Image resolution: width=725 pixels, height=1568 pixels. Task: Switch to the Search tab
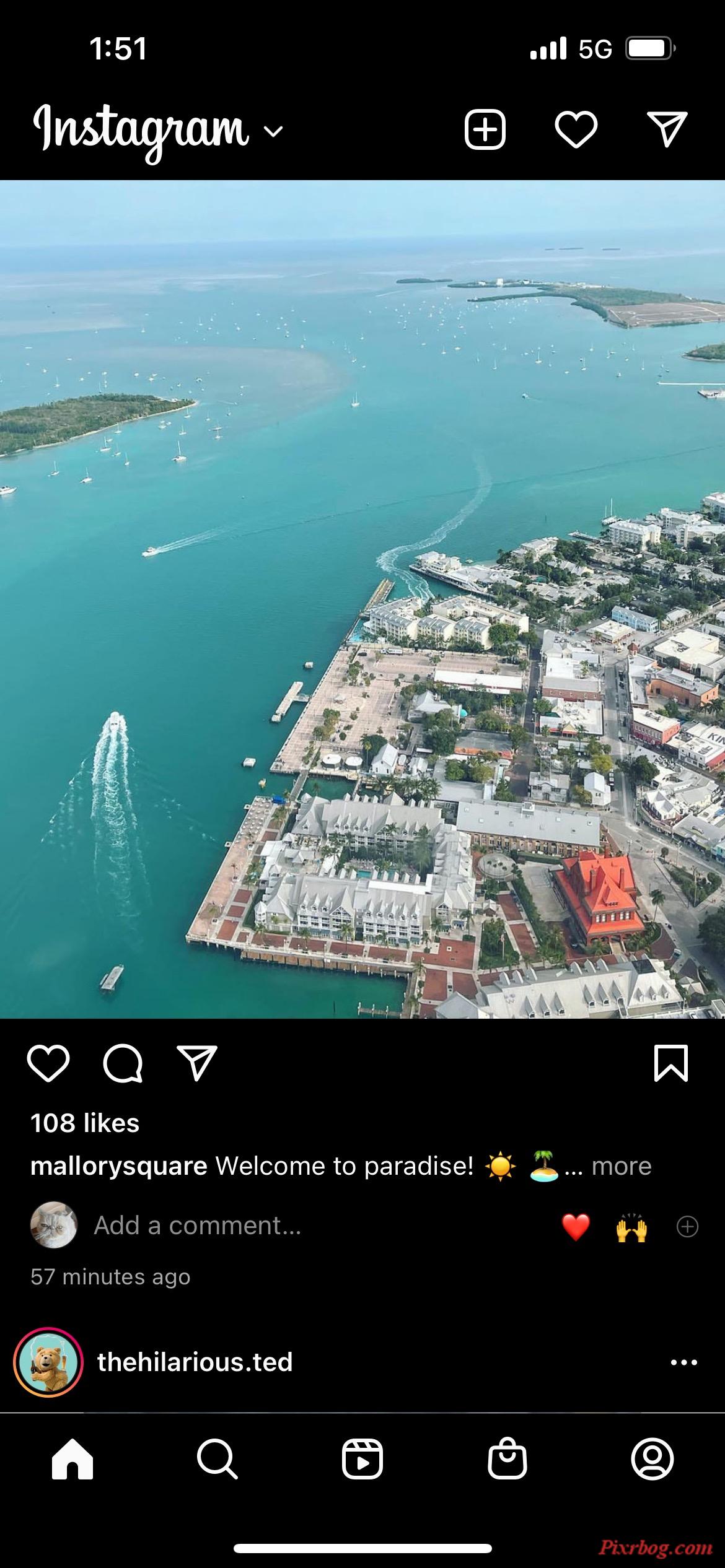click(217, 1459)
